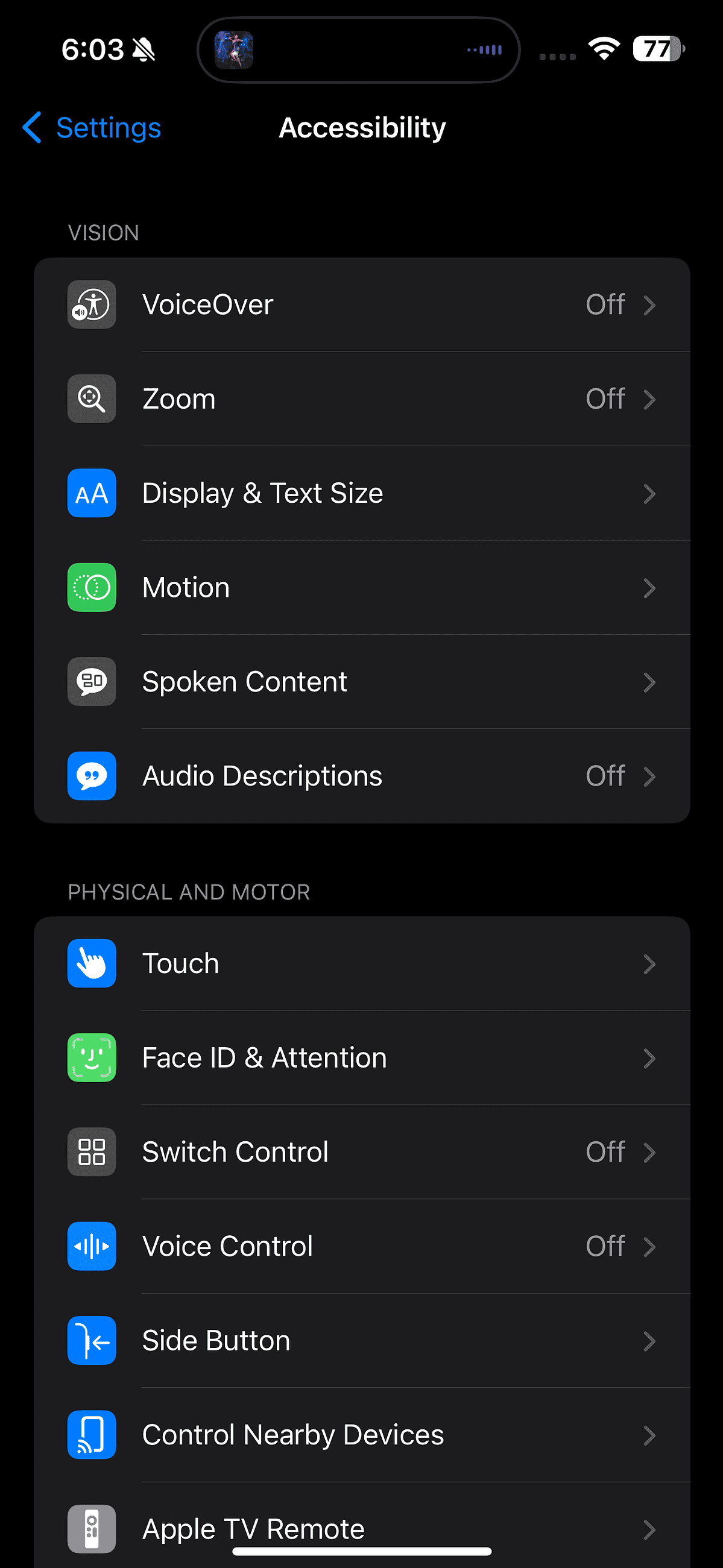Viewport: 723px width, 1568px height.
Task: Select the Apple TV Remote icon
Action: [x=92, y=1528]
